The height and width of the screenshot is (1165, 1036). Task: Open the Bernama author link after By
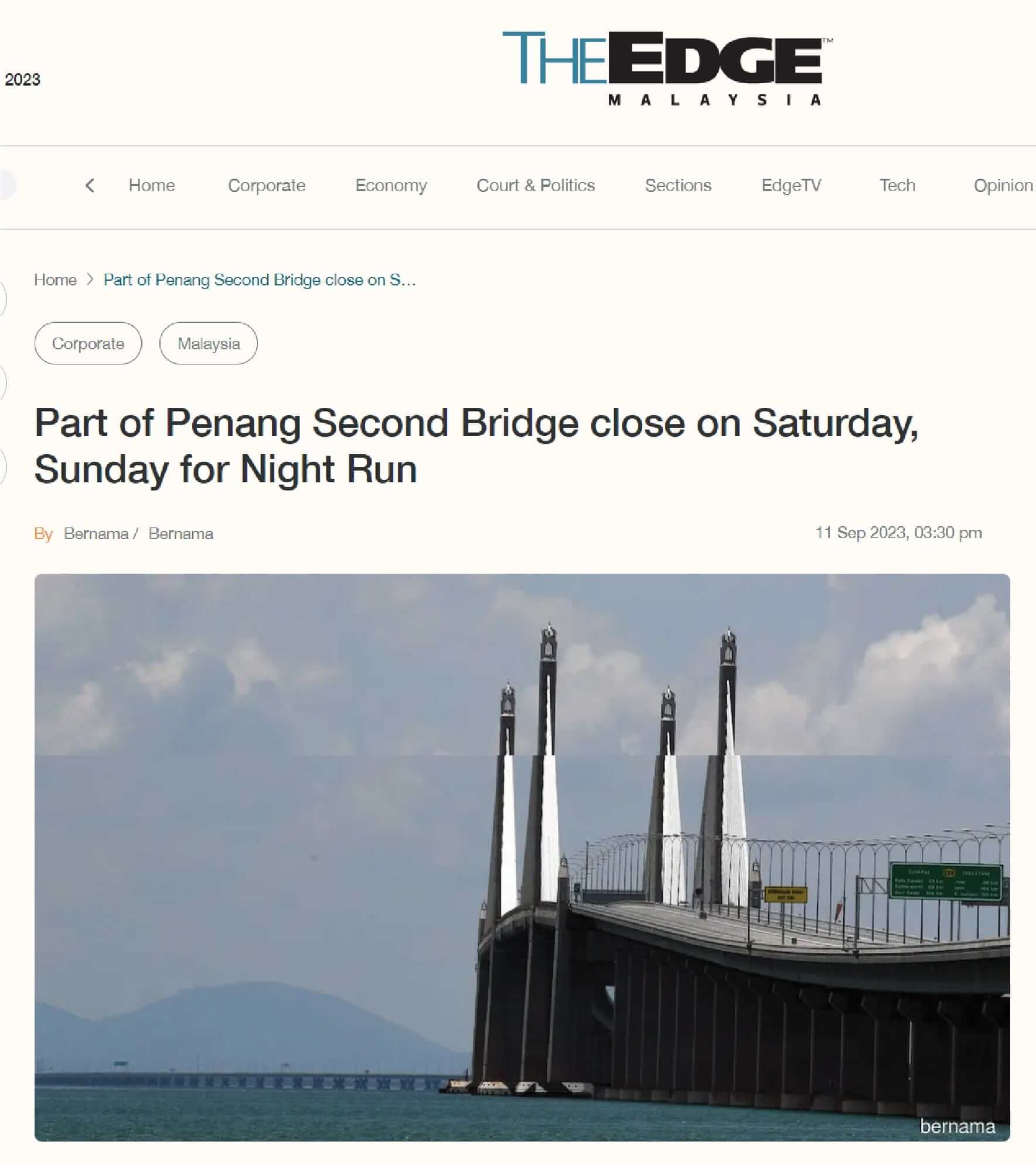coord(96,534)
